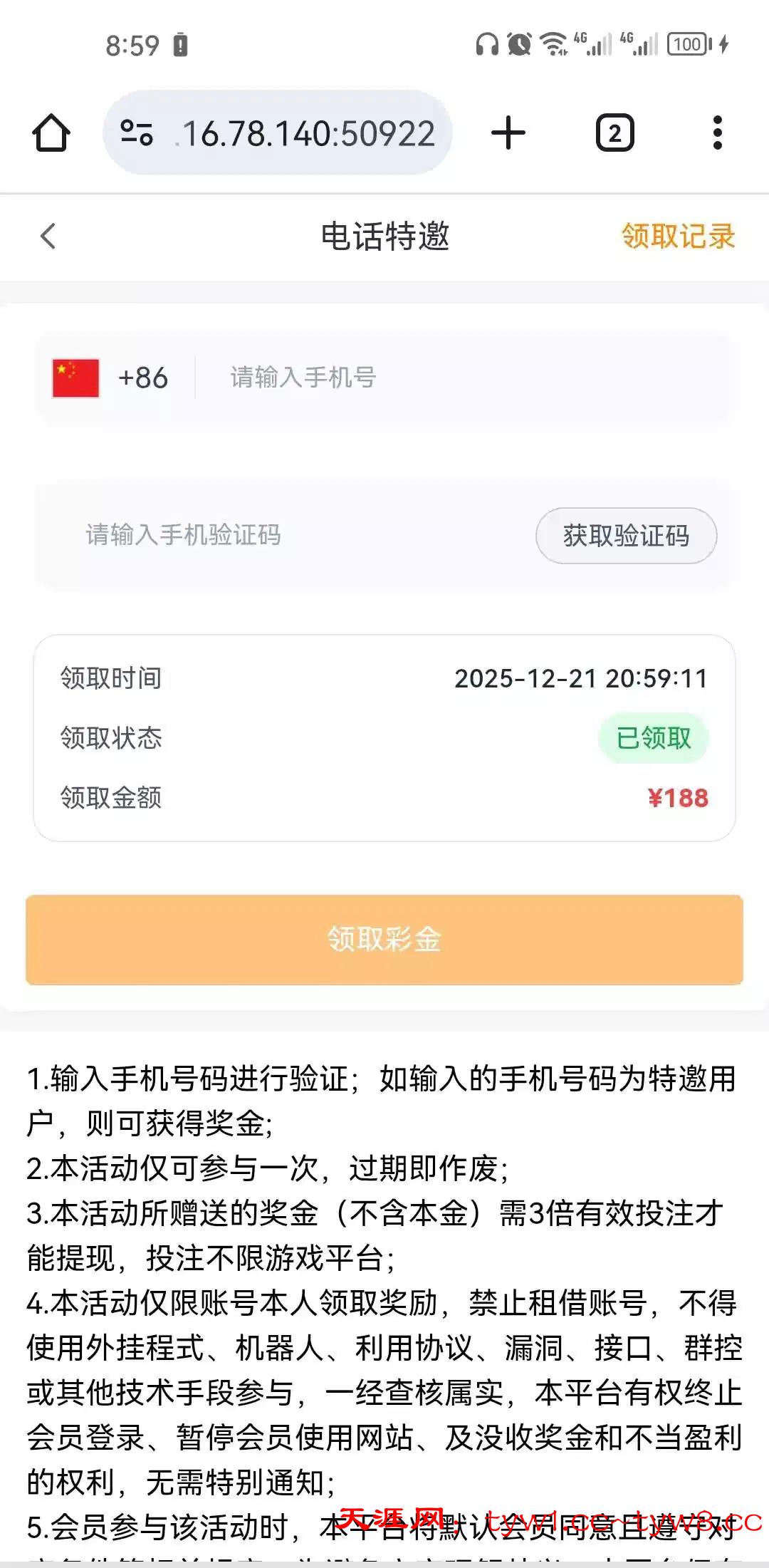Tap the address bar showing 16.78.140:50922
This screenshot has height=1568, width=769.
click(x=306, y=133)
